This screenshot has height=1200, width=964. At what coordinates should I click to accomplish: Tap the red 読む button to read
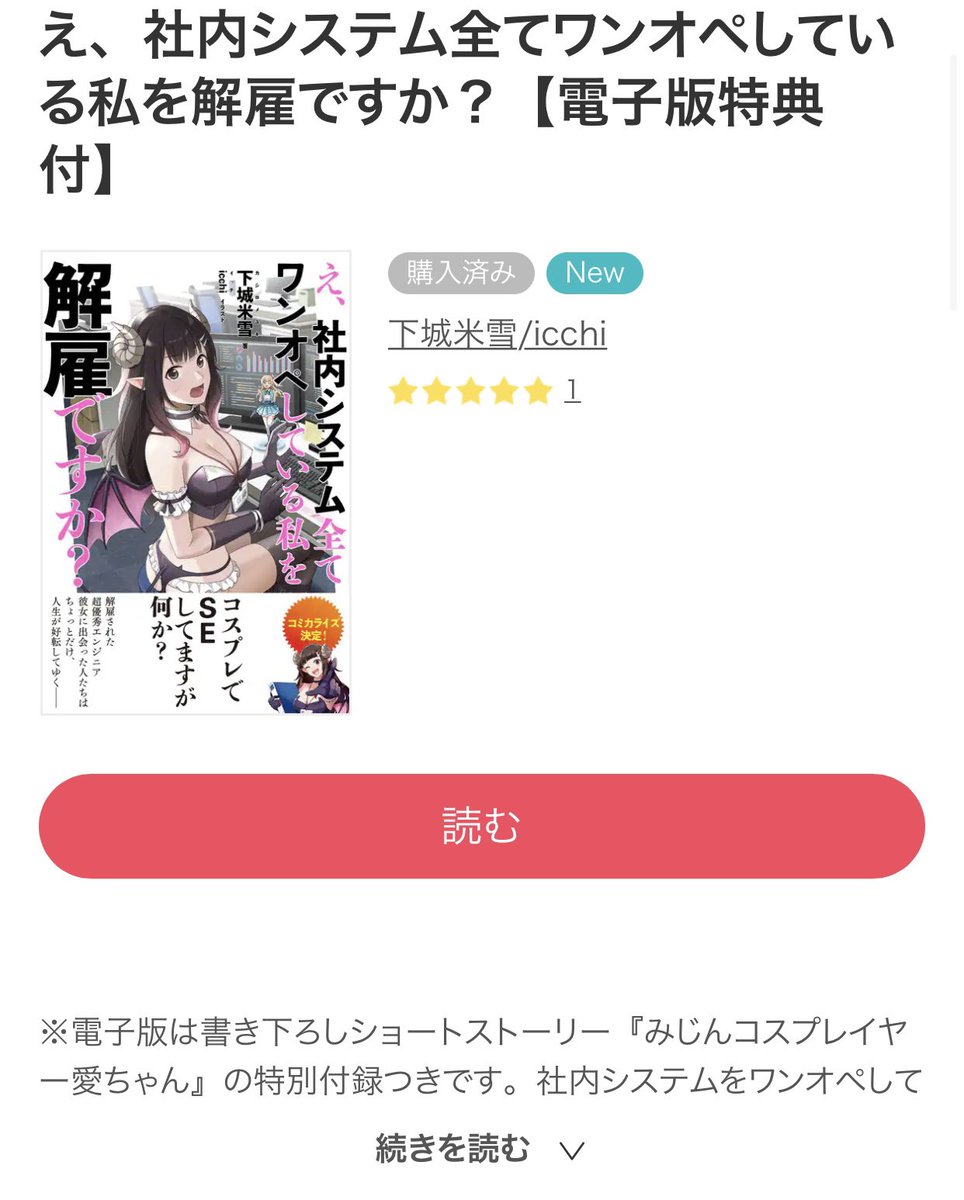481,827
